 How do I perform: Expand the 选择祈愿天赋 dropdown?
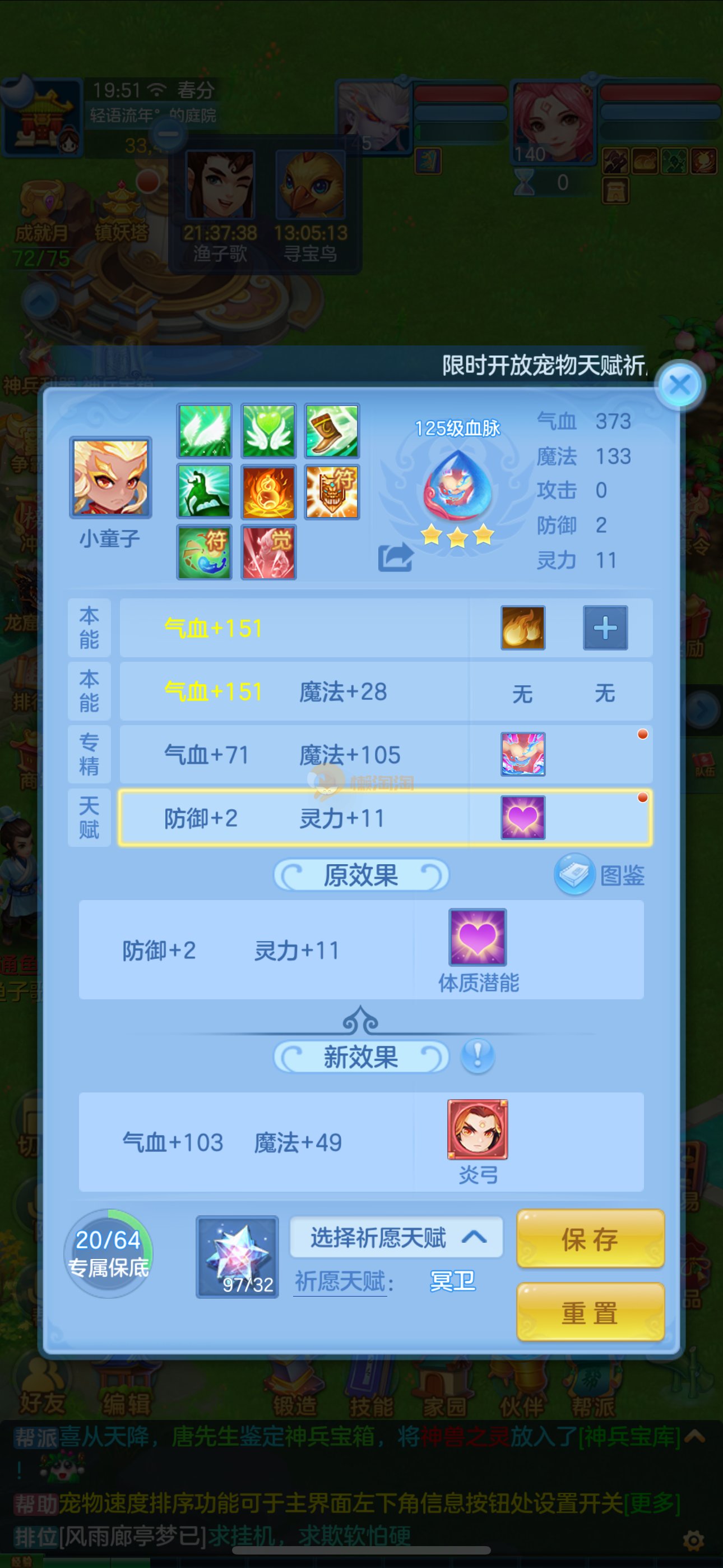coord(396,1237)
